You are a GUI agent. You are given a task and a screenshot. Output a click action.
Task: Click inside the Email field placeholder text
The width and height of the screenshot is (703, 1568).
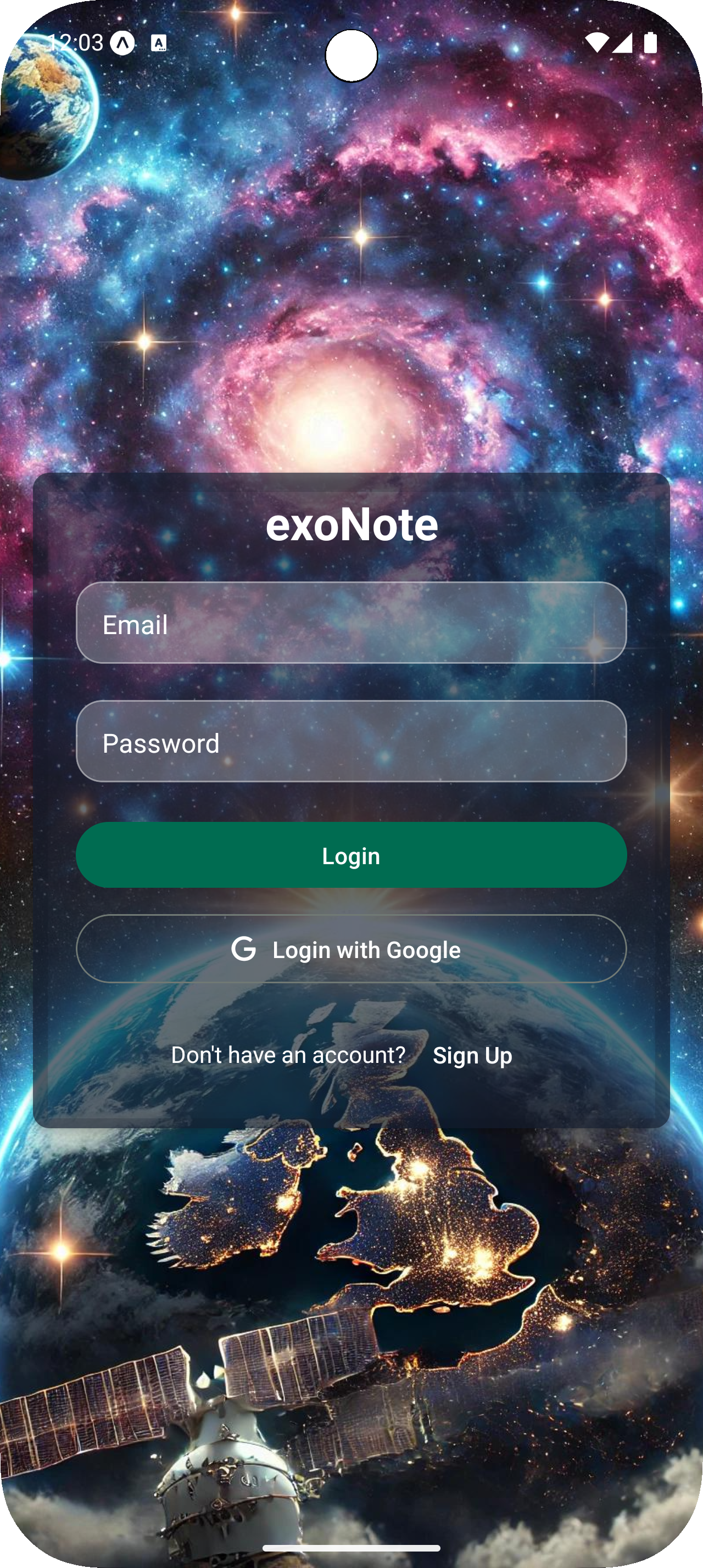tap(135, 624)
